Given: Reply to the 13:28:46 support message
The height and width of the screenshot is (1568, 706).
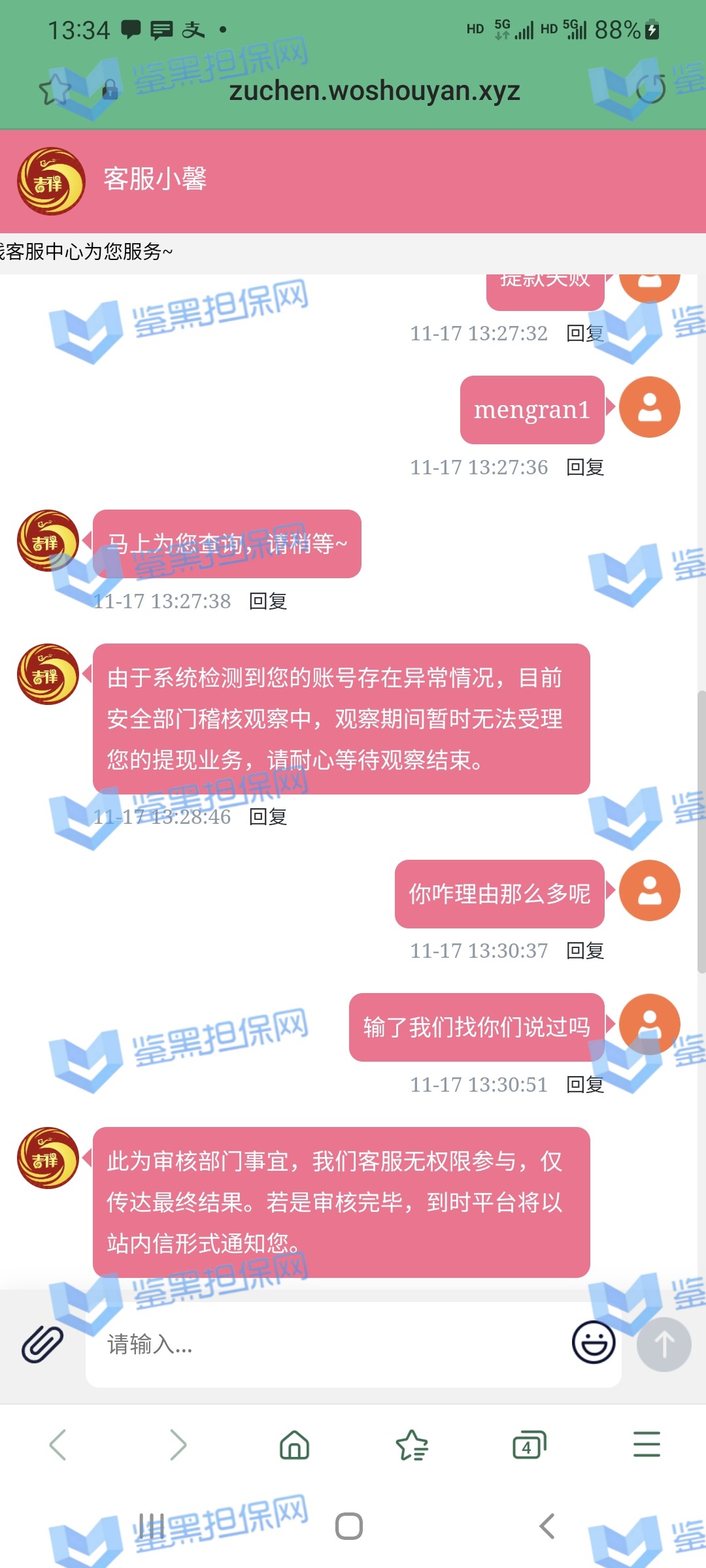Looking at the screenshot, I should tap(268, 817).
